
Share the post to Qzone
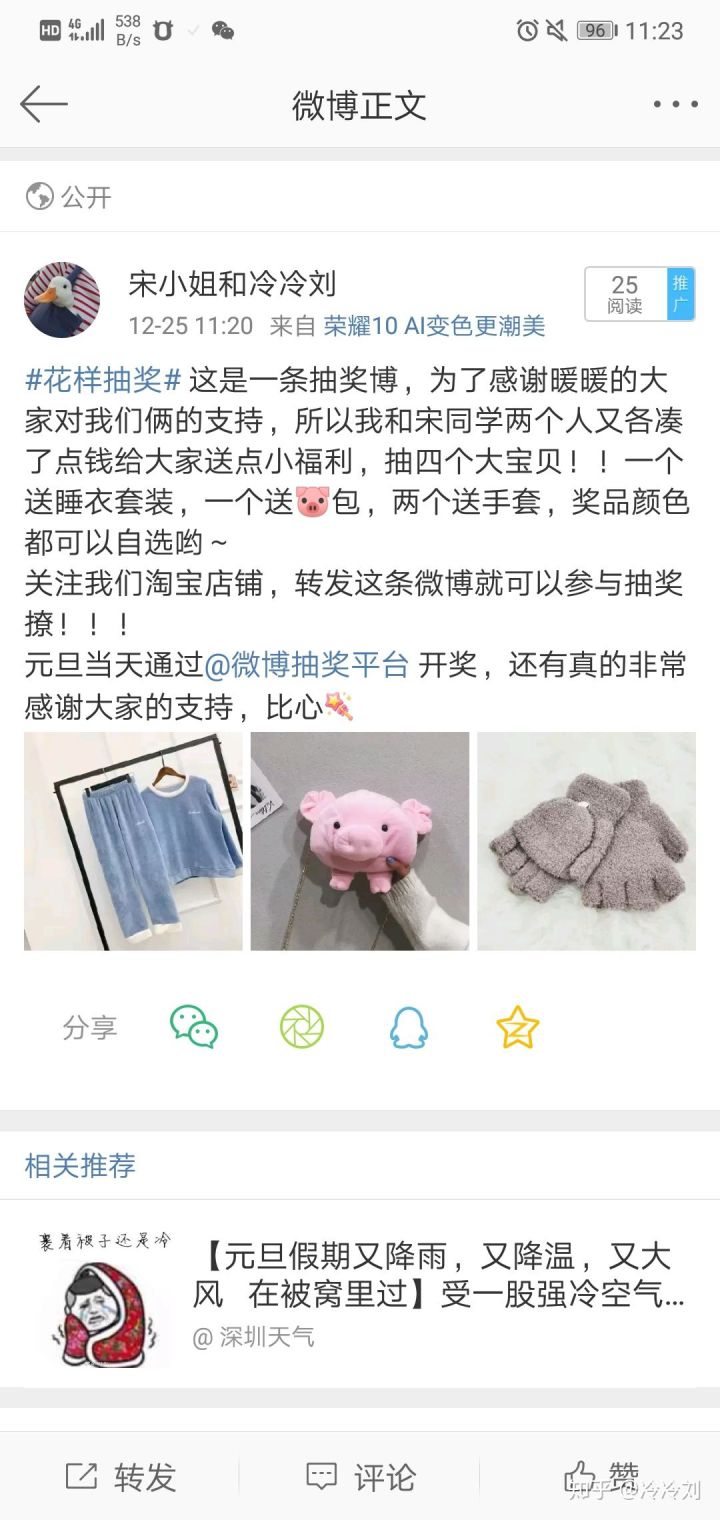click(x=517, y=1027)
